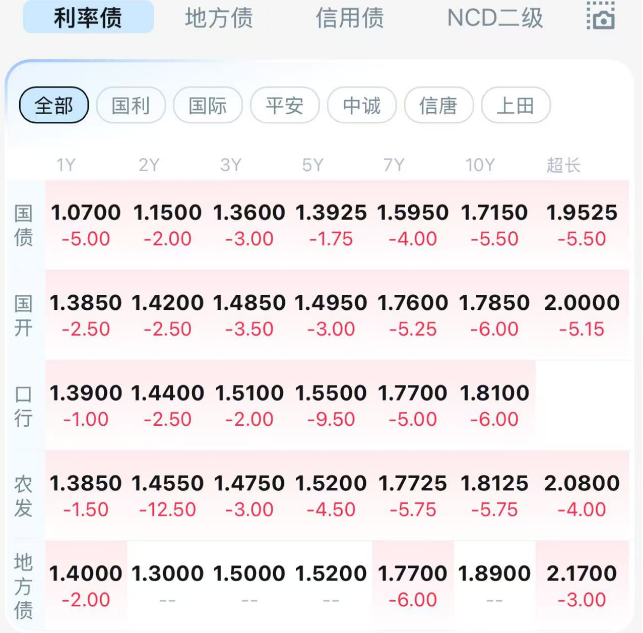
Task: Select the 信唐 filter chip
Action: 439,106
